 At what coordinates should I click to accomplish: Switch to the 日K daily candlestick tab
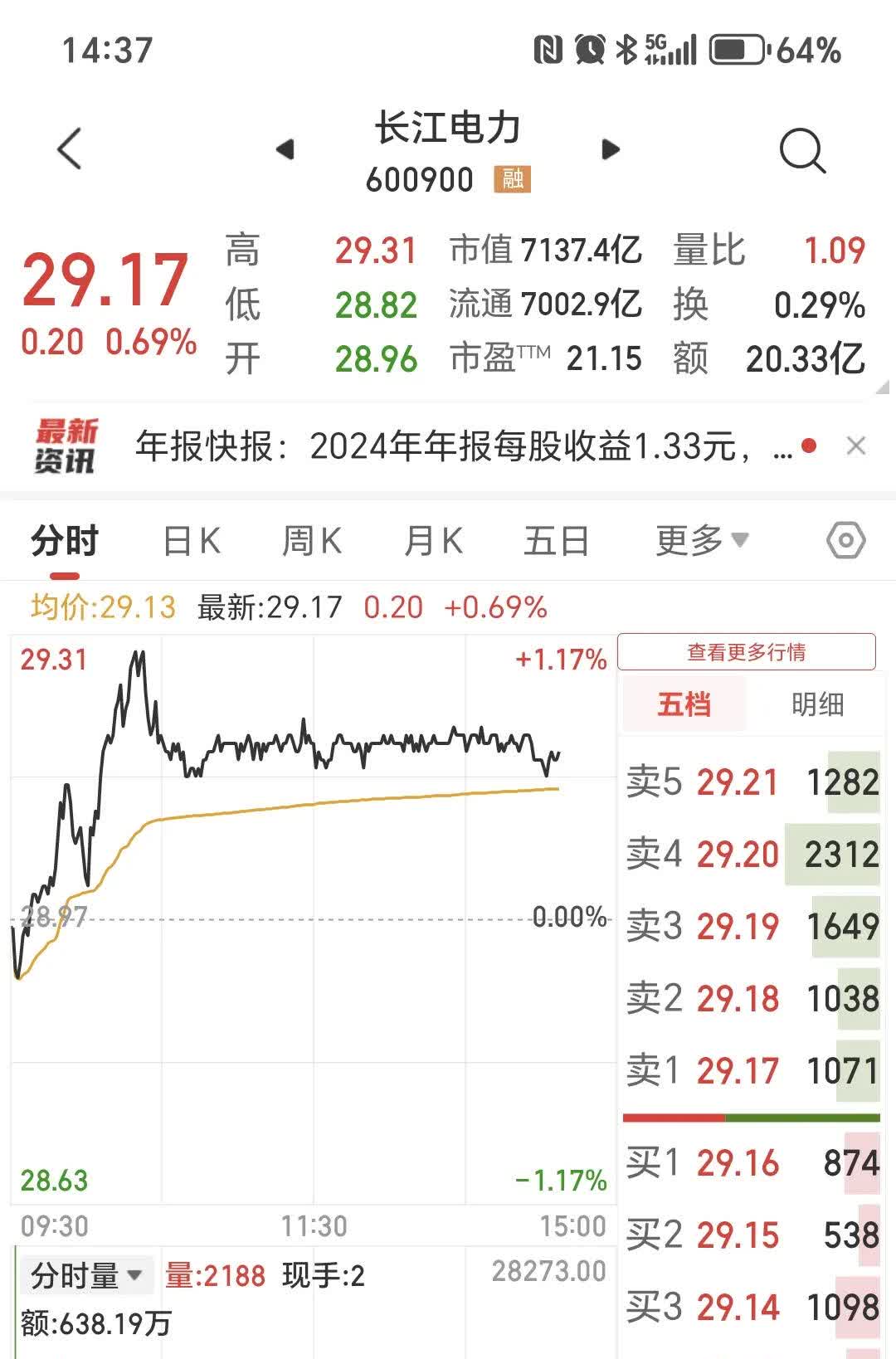(192, 540)
